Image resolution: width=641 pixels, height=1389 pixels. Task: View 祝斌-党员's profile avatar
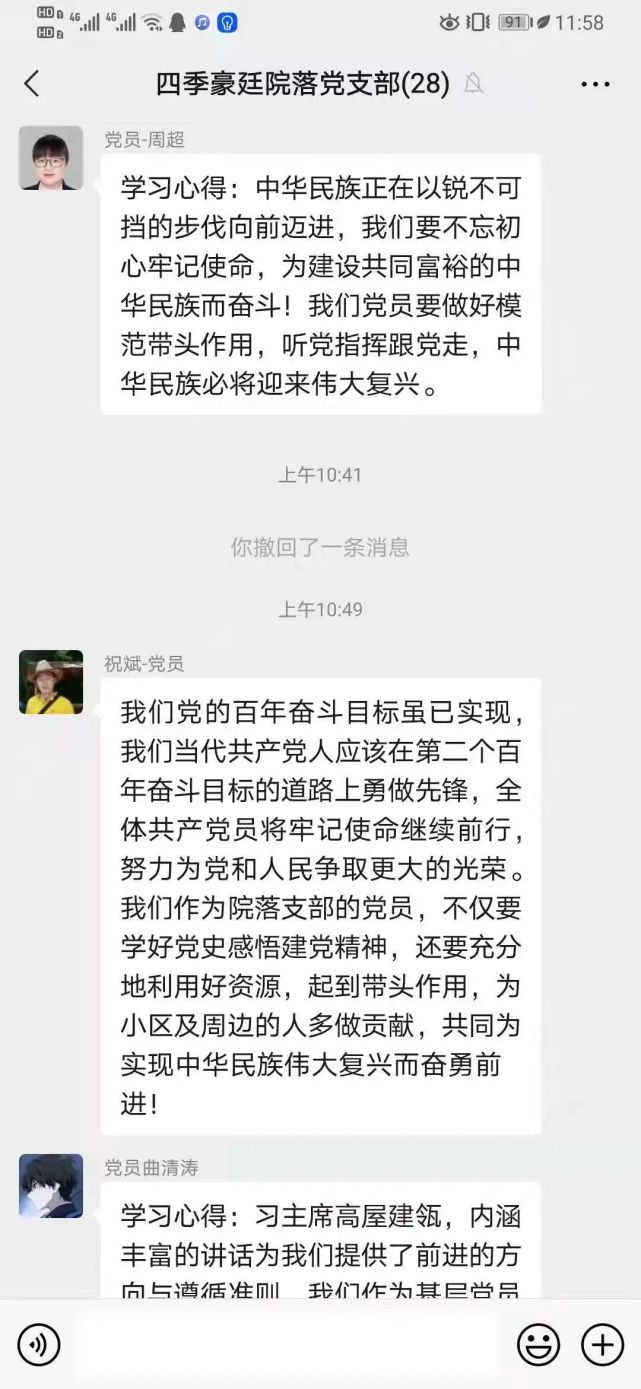(x=51, y=682)
